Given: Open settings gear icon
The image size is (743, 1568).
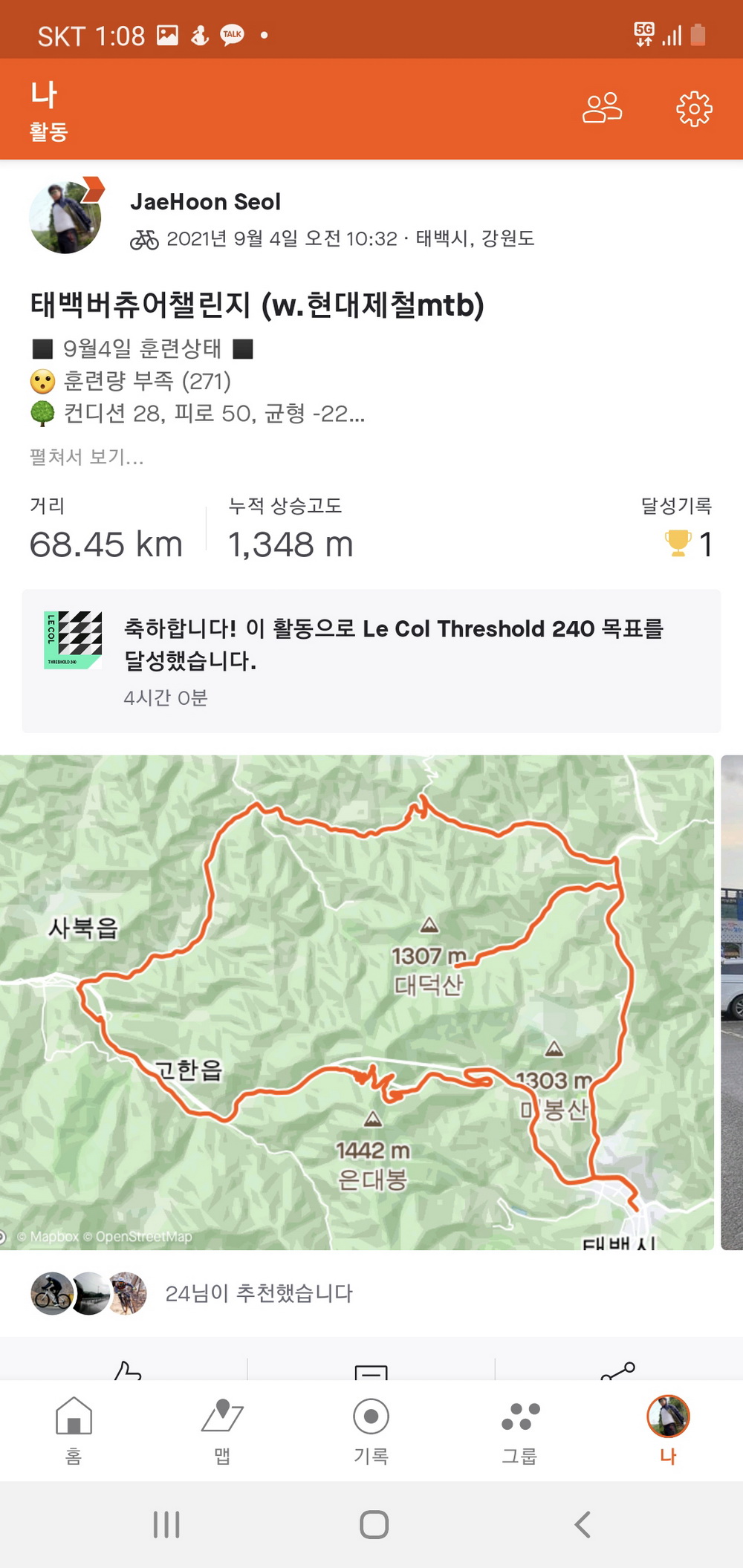Looking at the screenshot, I should coord(694,109).
